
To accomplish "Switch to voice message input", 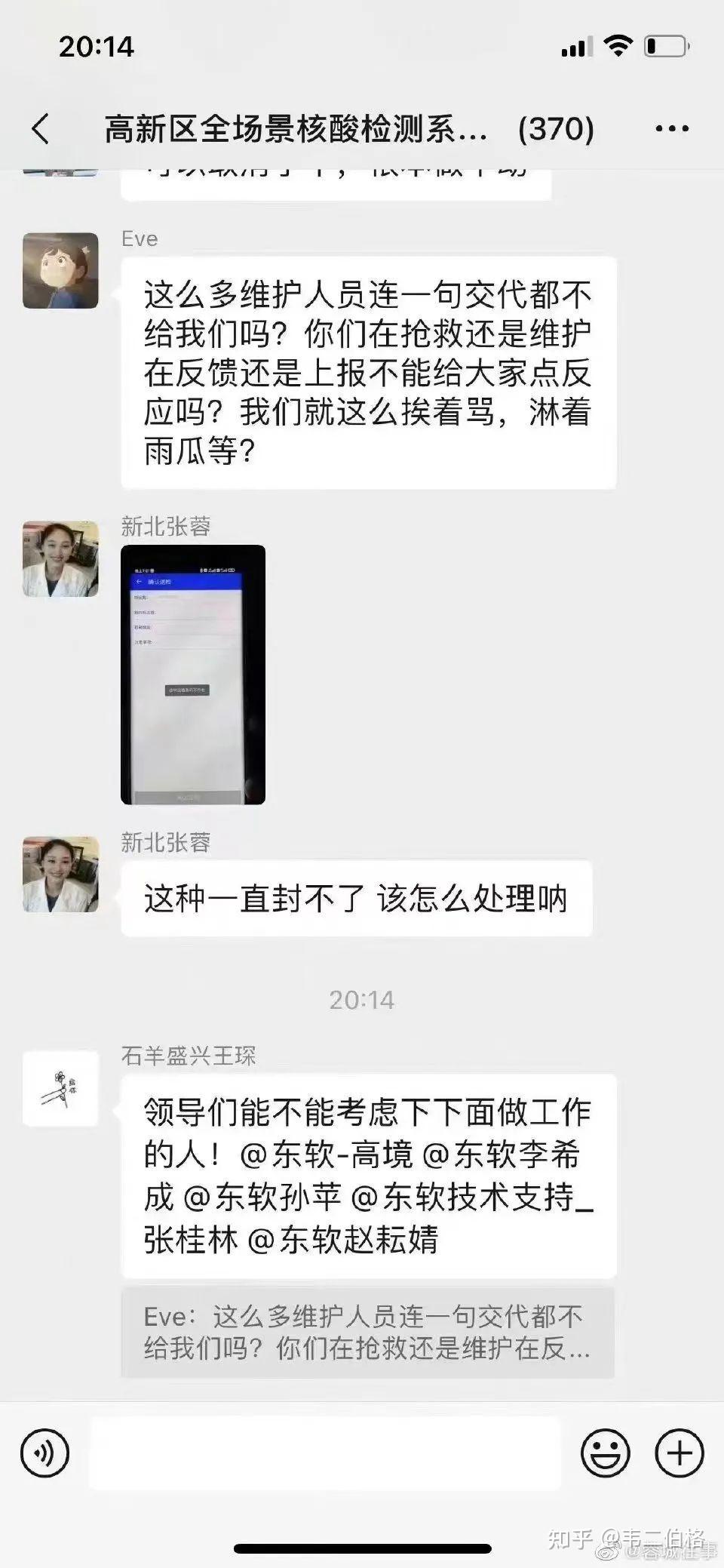I will coord(45,1453).
